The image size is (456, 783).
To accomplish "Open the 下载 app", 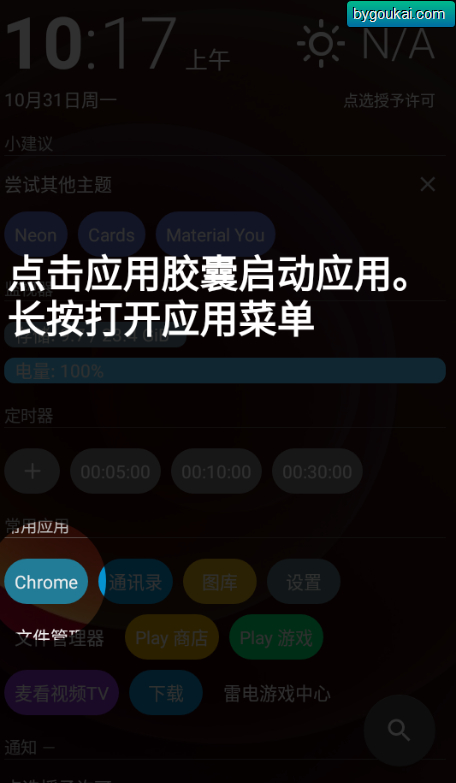I will pyautogui.click(x=166, y=693).
